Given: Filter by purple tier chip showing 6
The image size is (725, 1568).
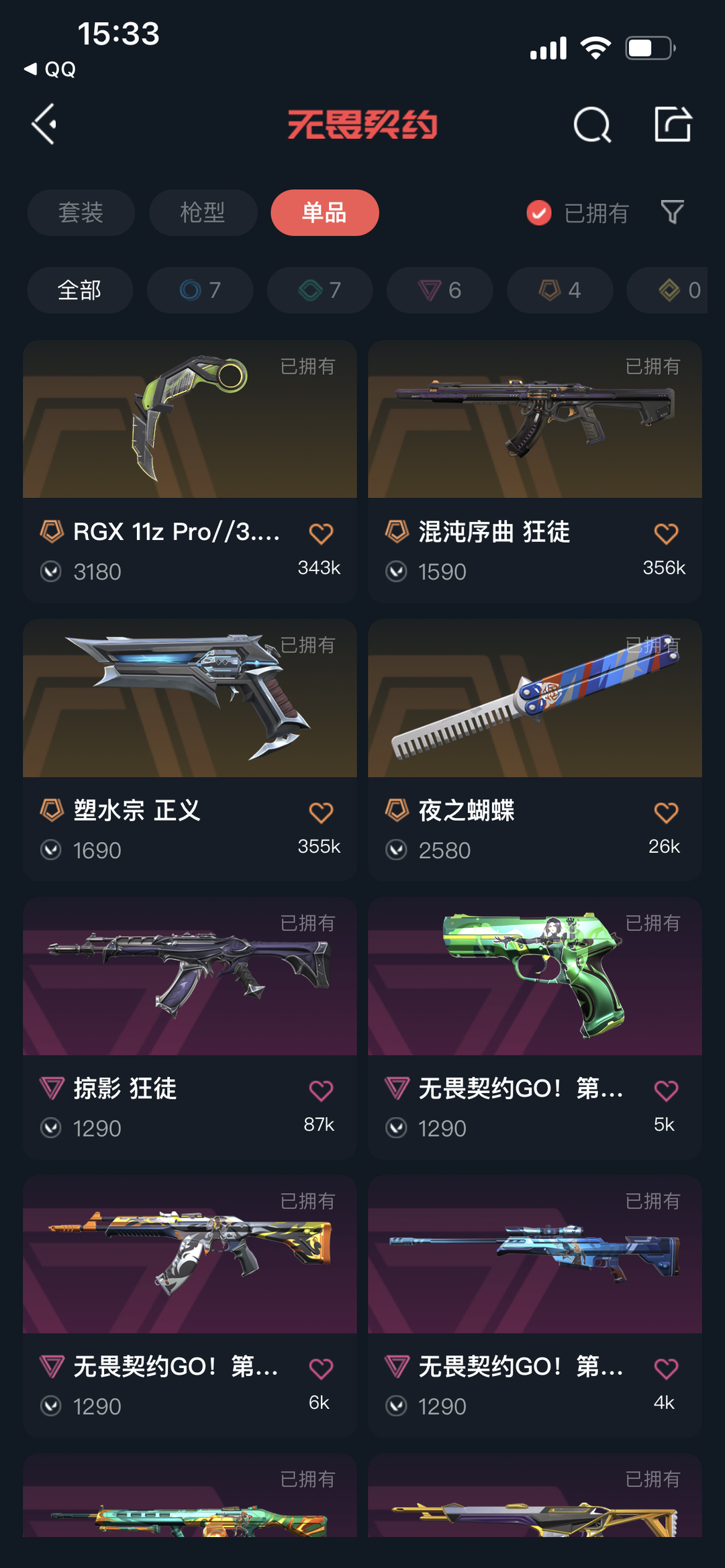Looking at the screenshot, I should click(x=440, y=290).
